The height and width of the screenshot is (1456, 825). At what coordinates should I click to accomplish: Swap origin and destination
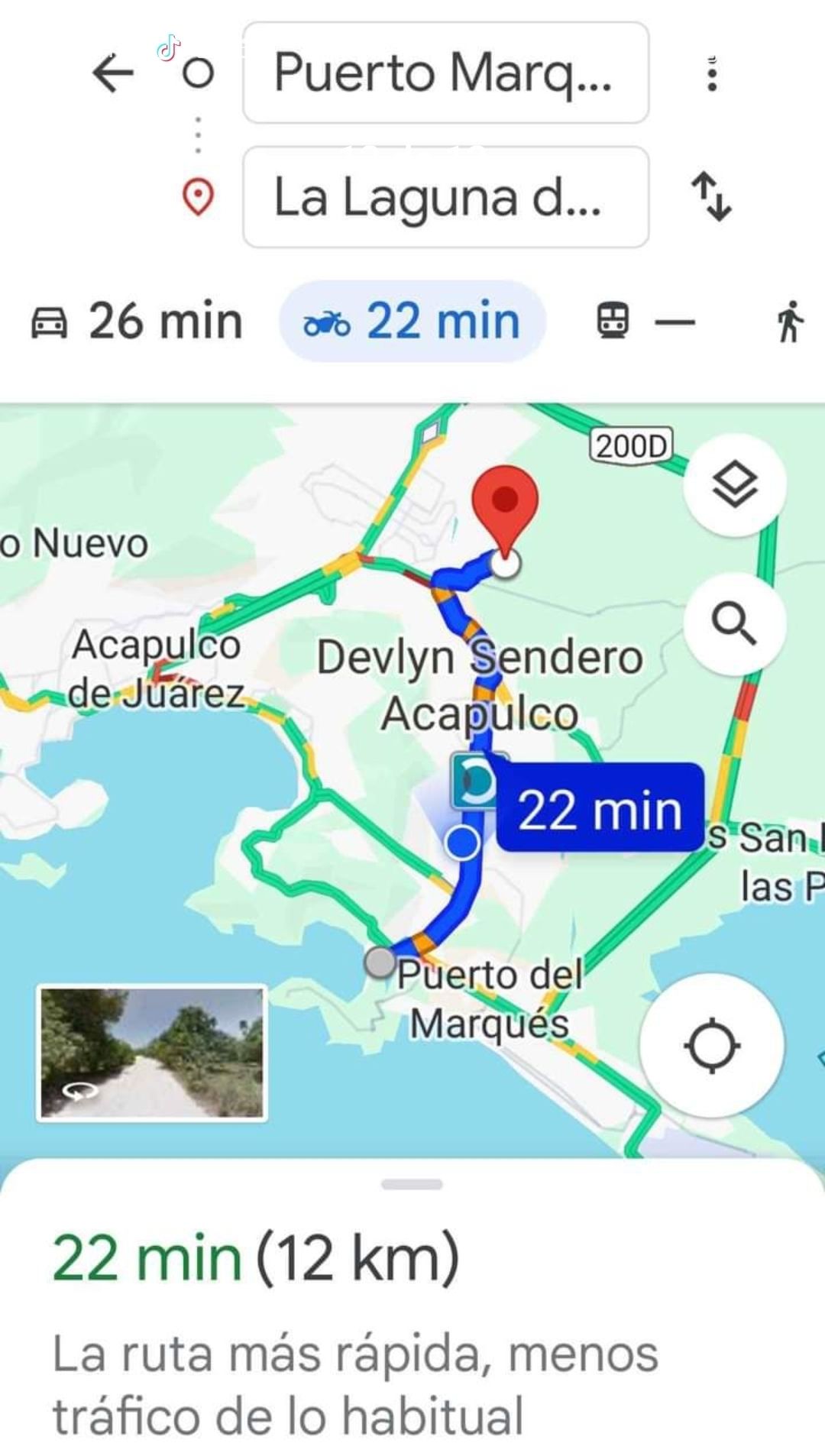[x=712, y=197]
